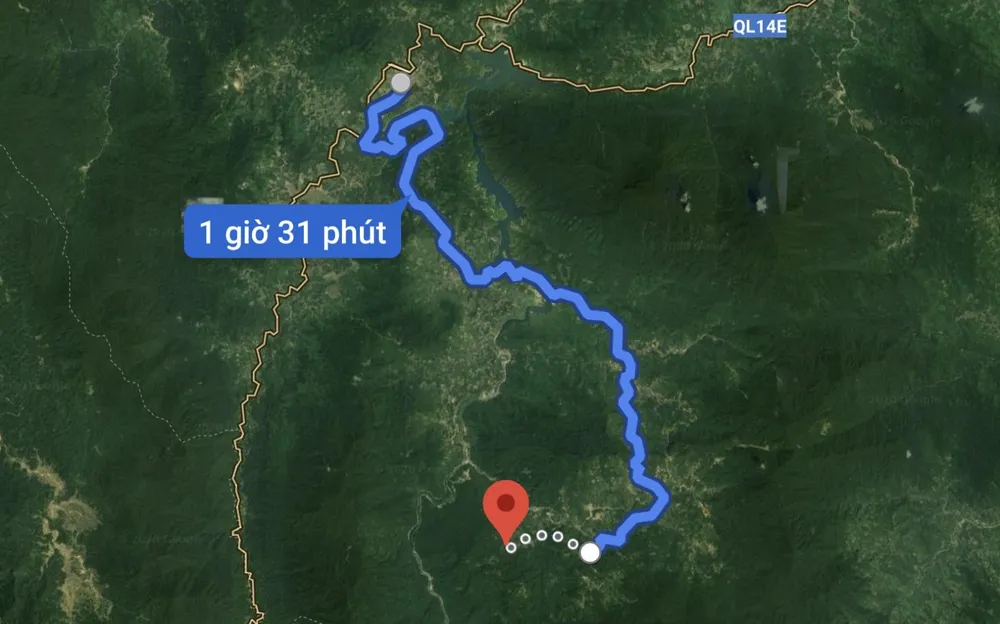
Task: Tap the gray starting point marker
Action: pos(401,82)
